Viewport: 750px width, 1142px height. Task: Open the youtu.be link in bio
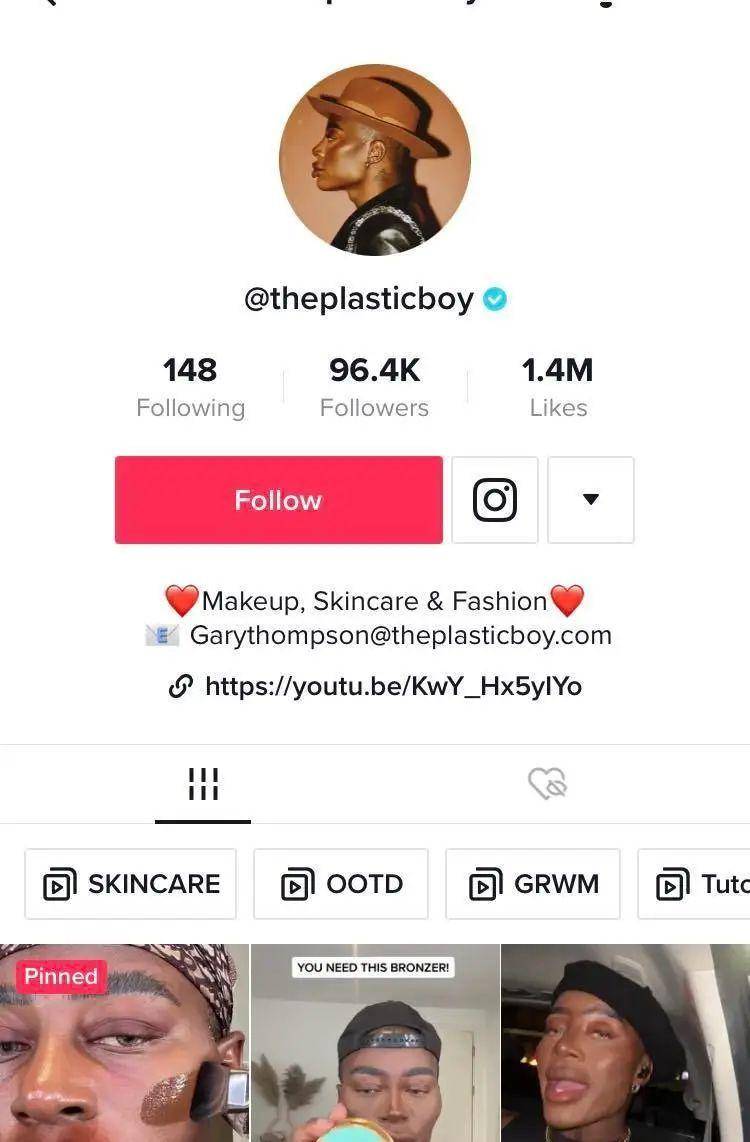point(392,687)
